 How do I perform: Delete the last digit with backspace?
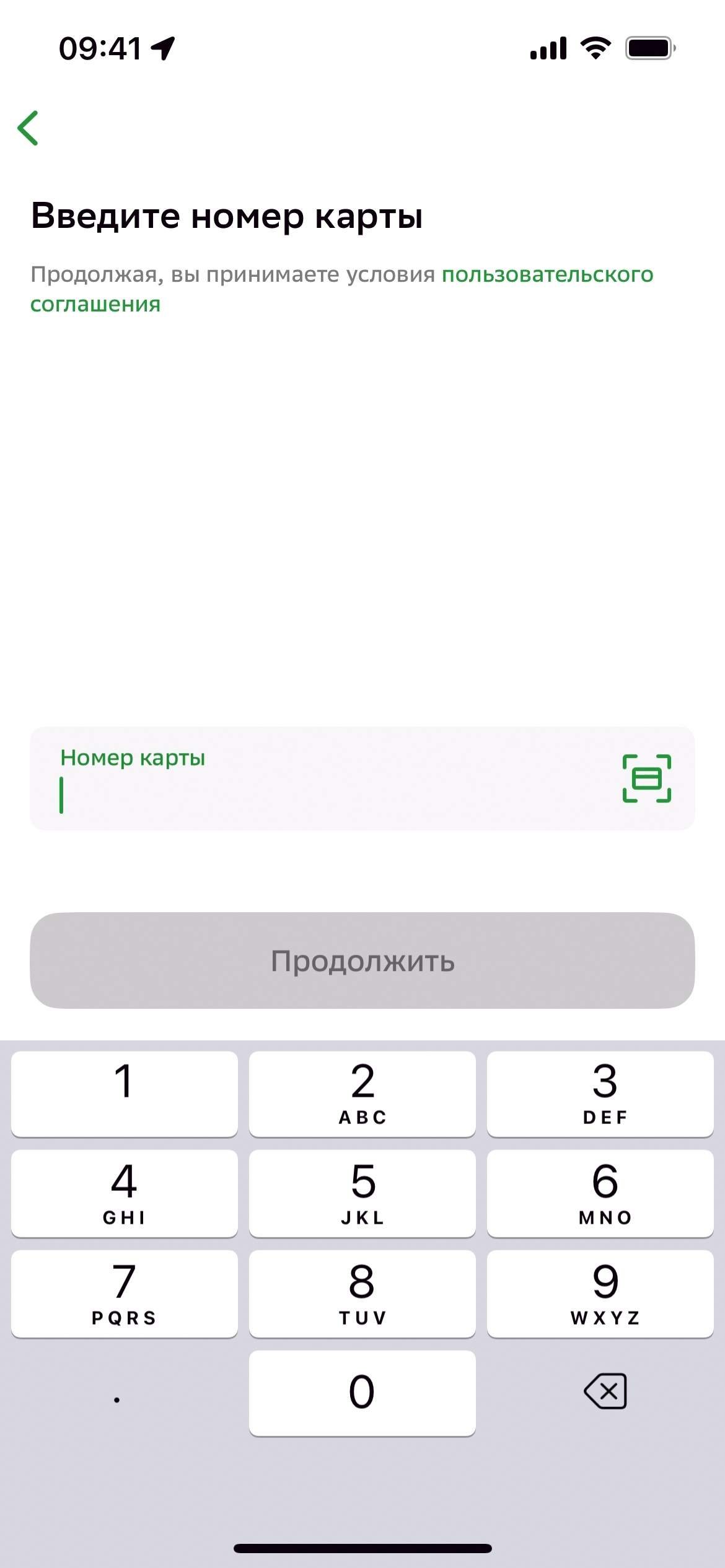pos(605,1391)
